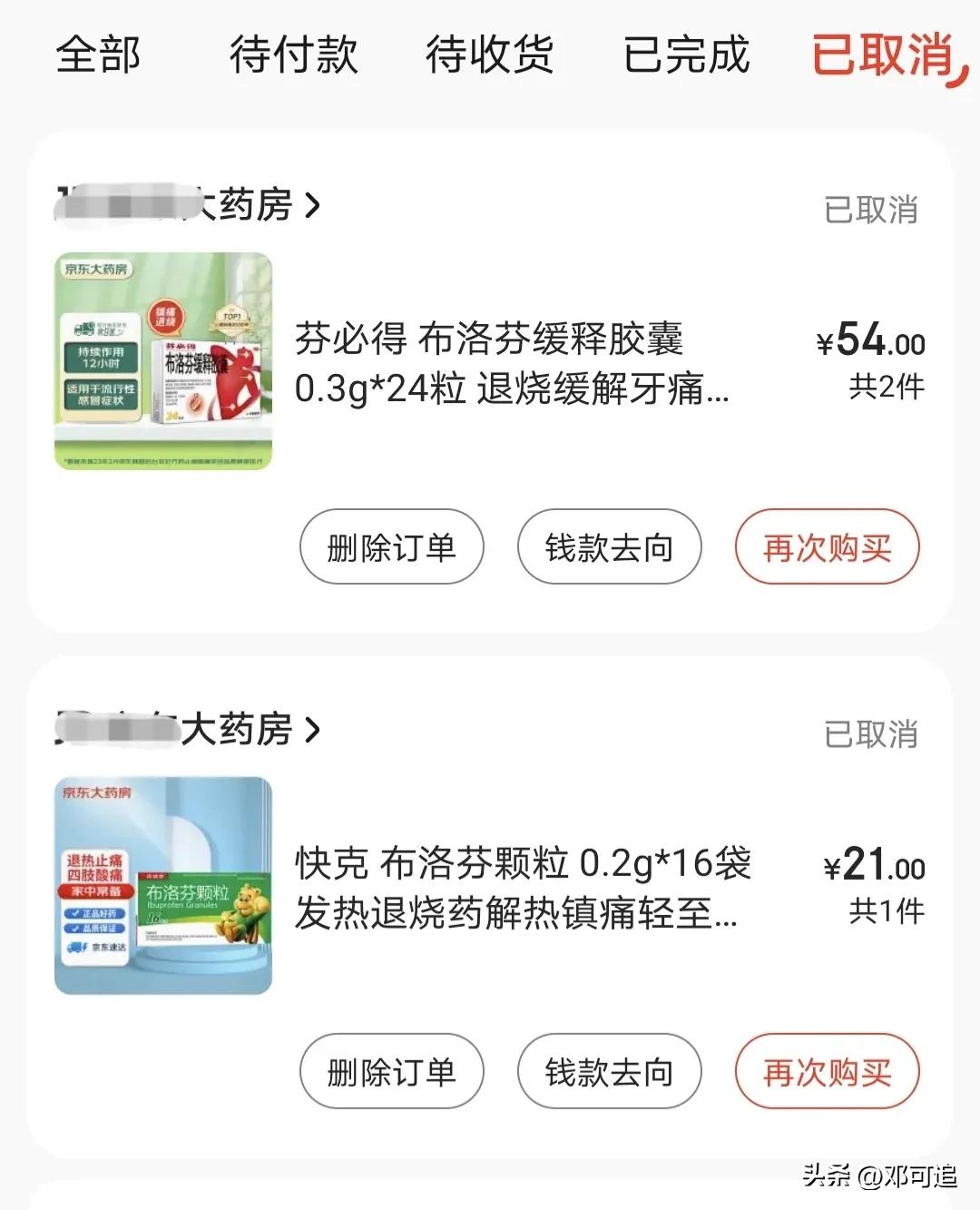Image resolution: width=980 pixels, height=1210 pixels.
Task: Select the 已取消 status on the second order
Action: (x=870, y=735)
